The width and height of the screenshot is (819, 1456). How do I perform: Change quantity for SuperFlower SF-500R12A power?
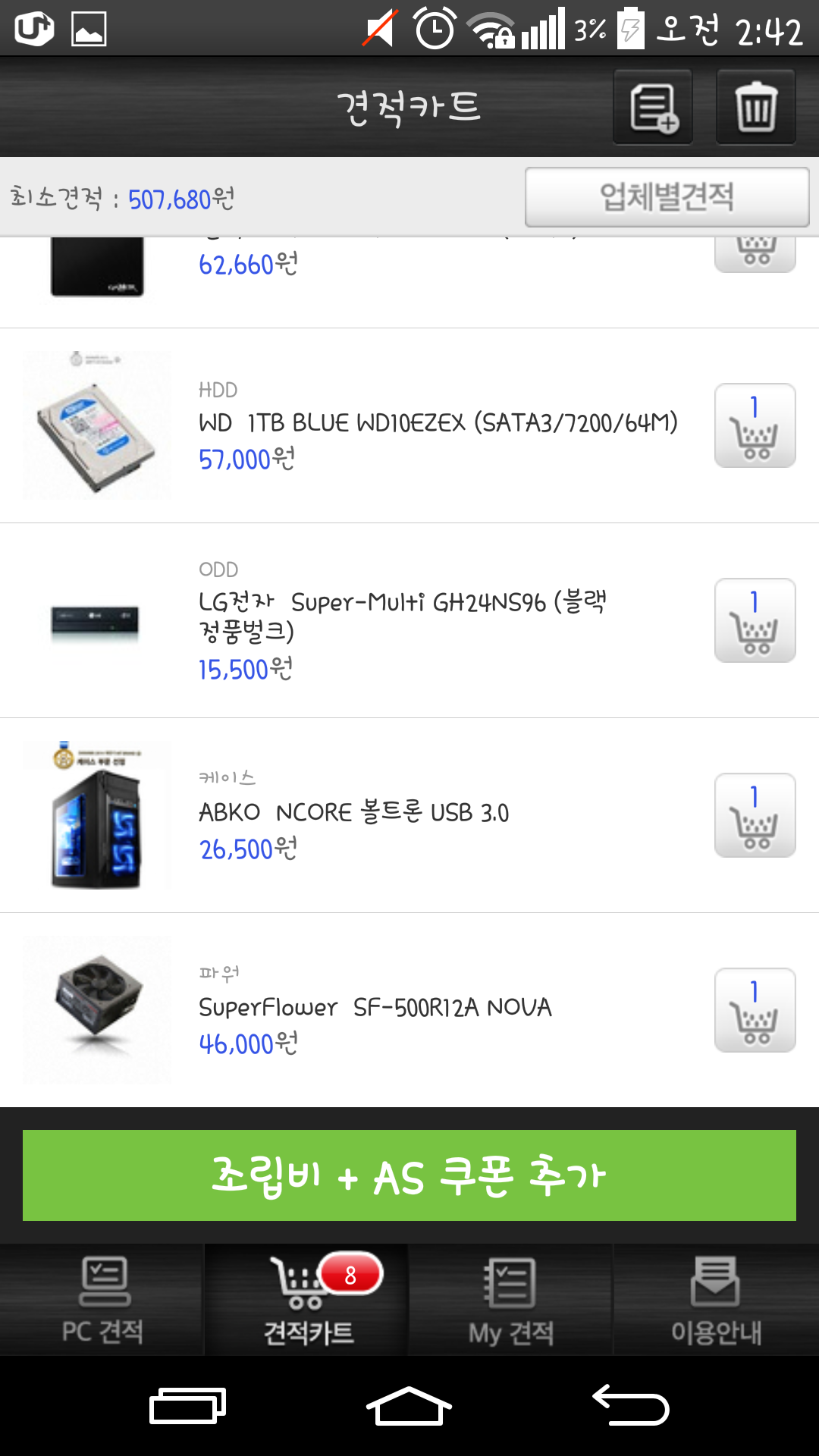[755, 1010]
